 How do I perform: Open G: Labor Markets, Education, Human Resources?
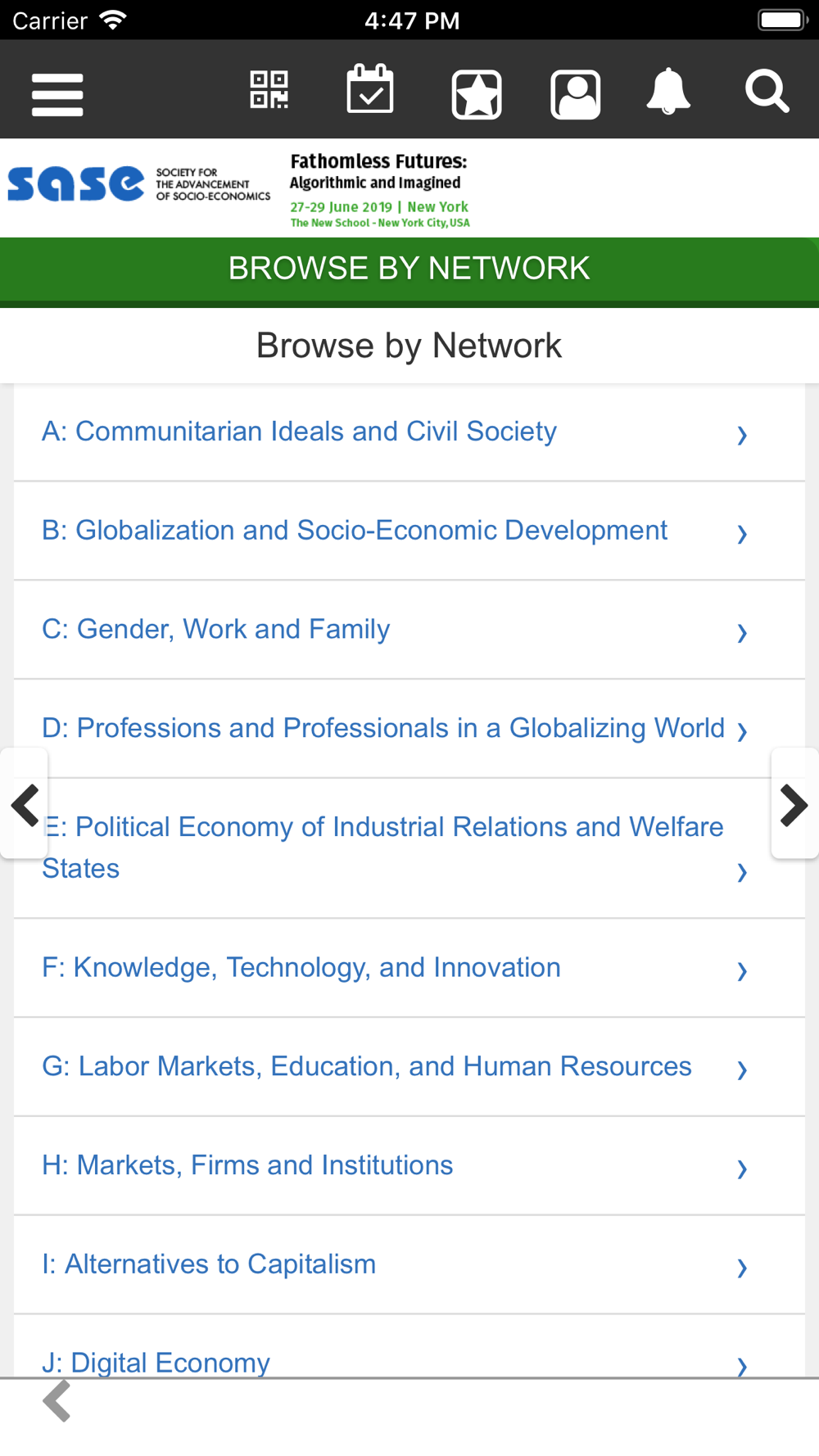click(409, 1068)
